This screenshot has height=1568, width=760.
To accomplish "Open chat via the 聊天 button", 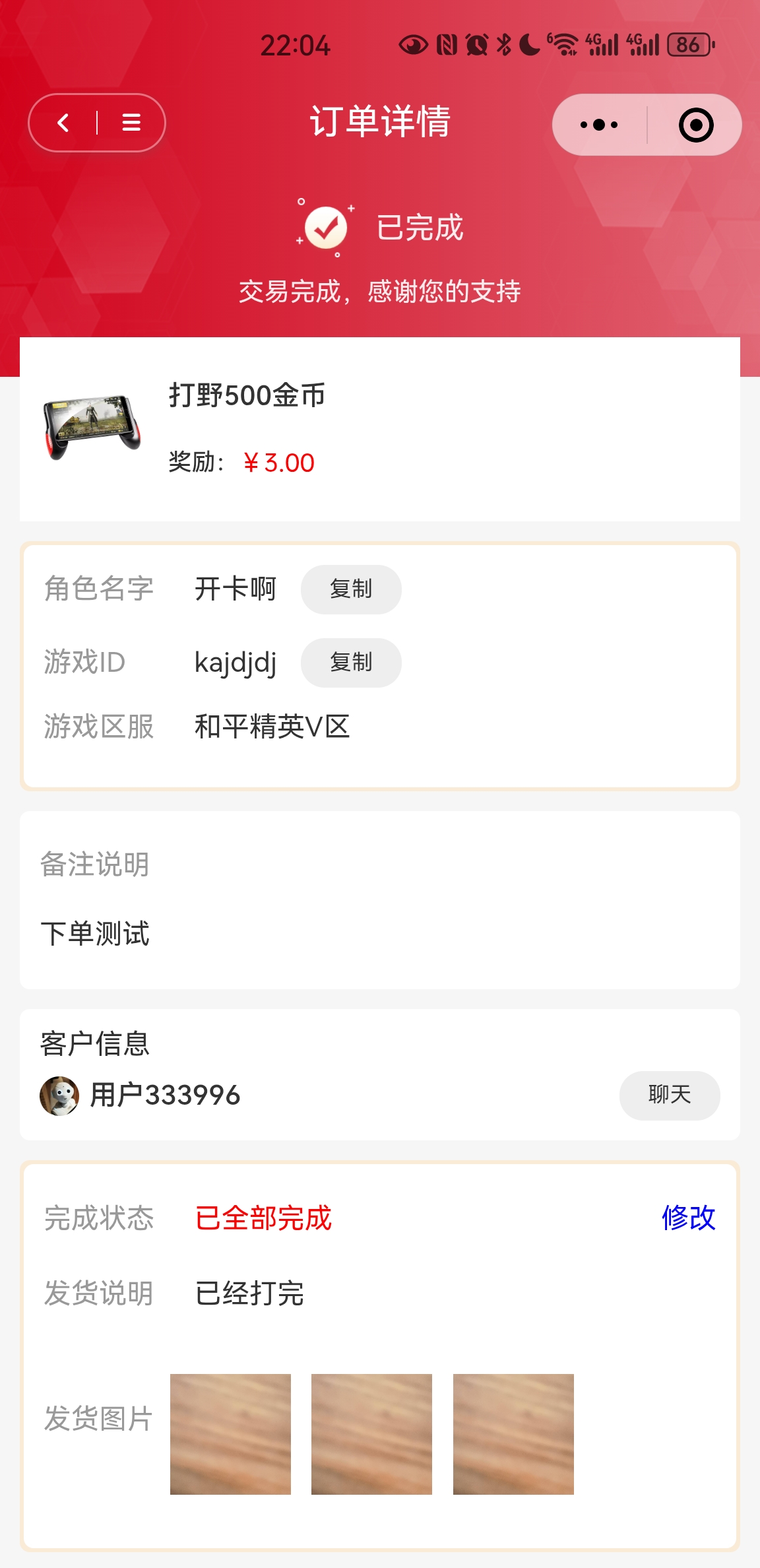I will (669, 1095).
